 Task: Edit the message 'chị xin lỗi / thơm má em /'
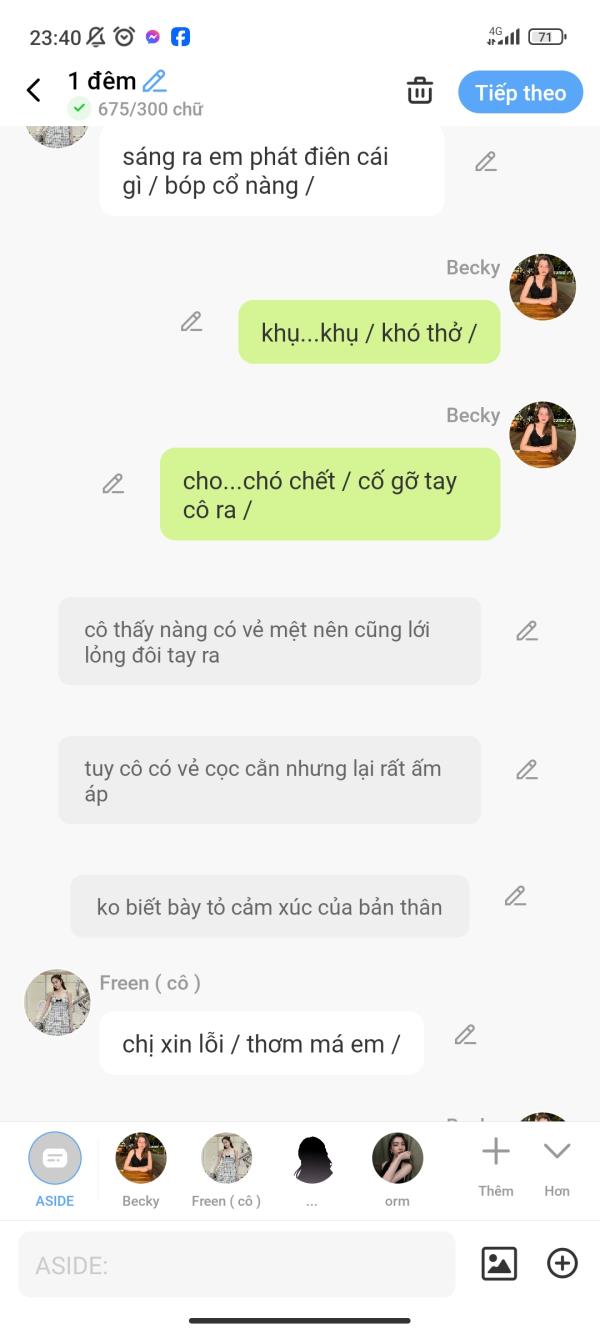[x=465, y=1035]
